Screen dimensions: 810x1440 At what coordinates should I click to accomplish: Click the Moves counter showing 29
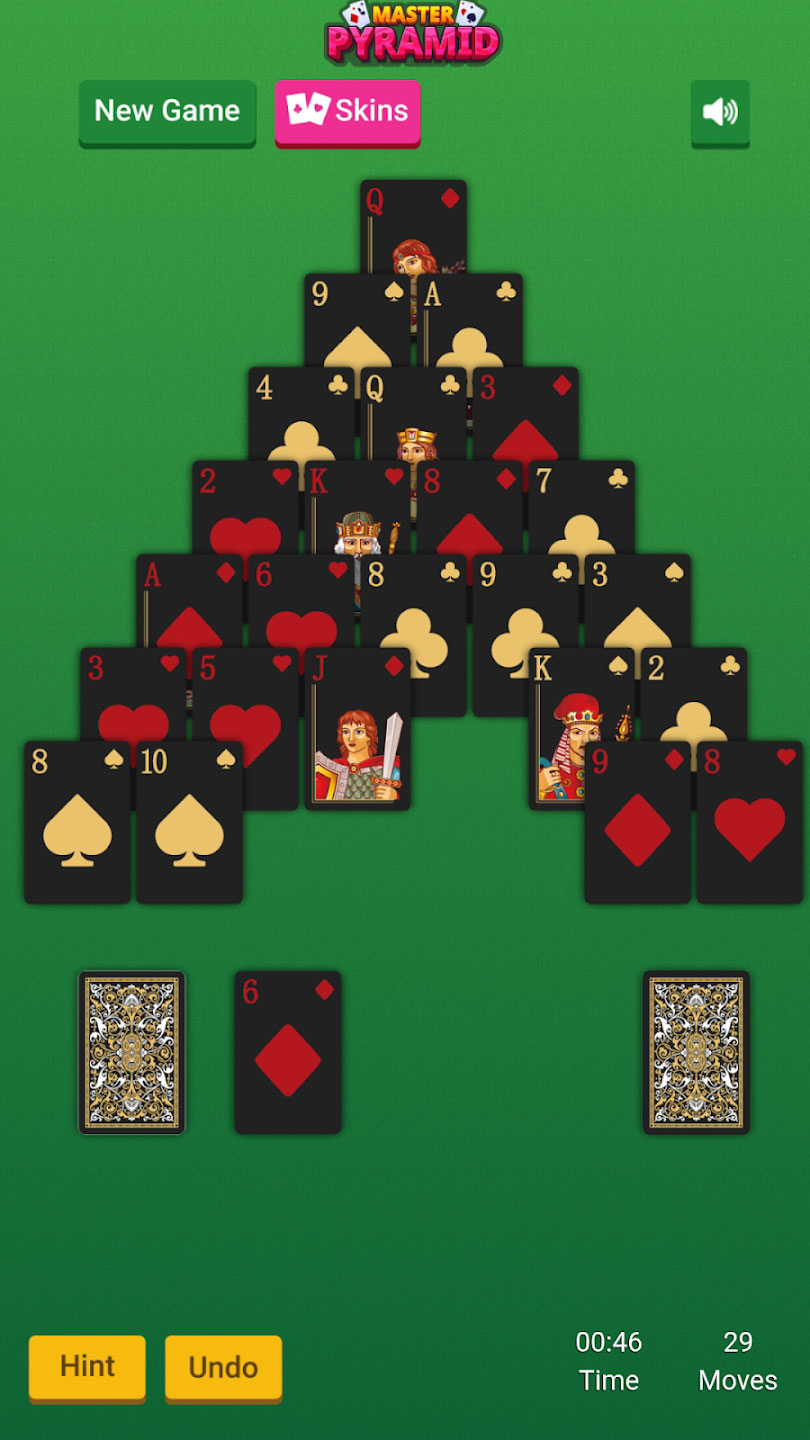pos(738,1360)
